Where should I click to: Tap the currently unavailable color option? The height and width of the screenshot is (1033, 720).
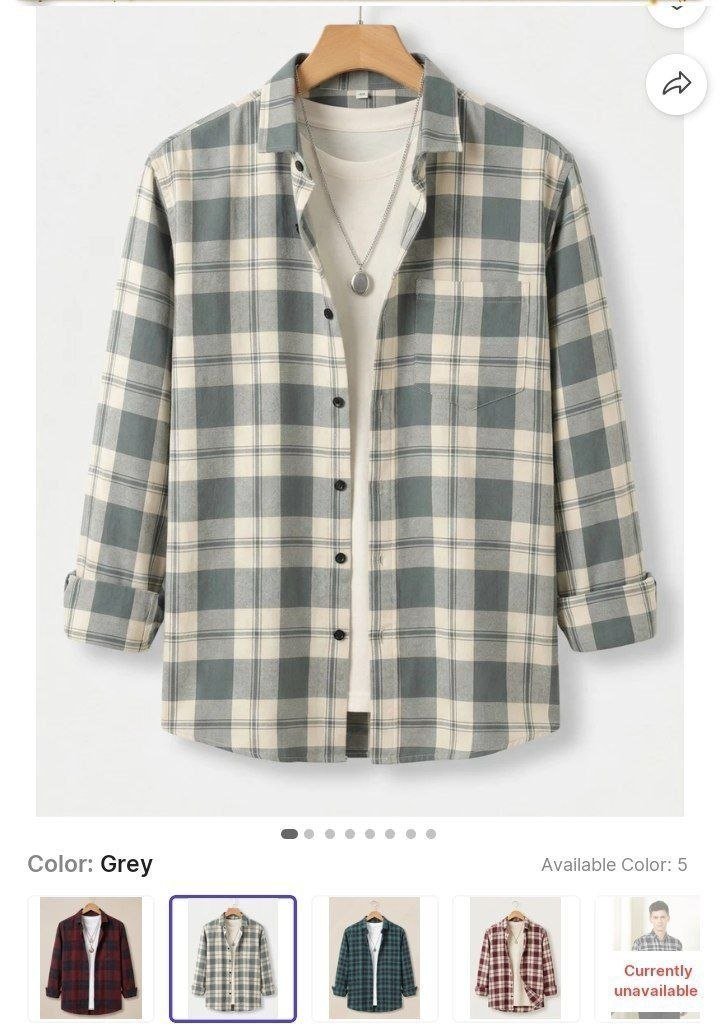tap(655, 957)
